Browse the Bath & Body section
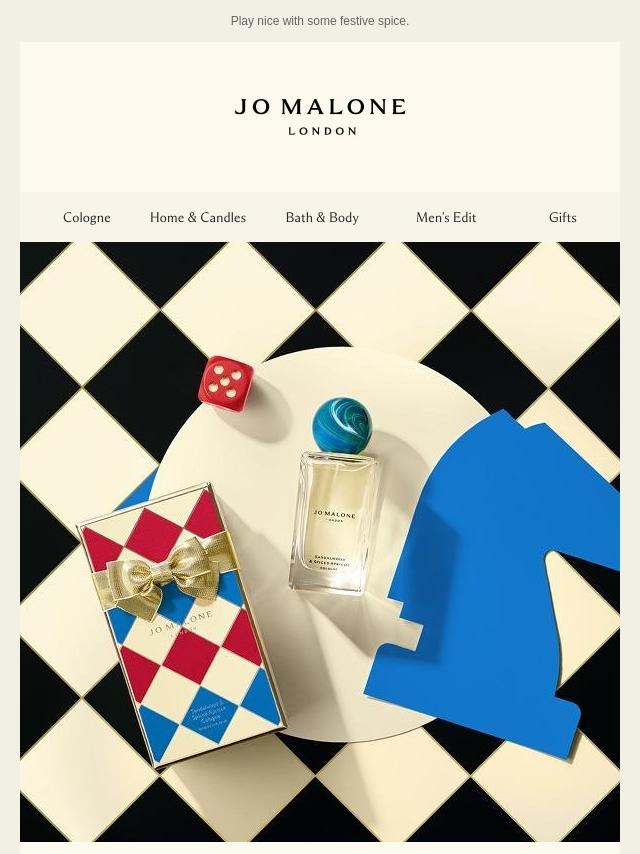Image resolution: width=640 pixels, height=854 pixels. coord(322,217)
